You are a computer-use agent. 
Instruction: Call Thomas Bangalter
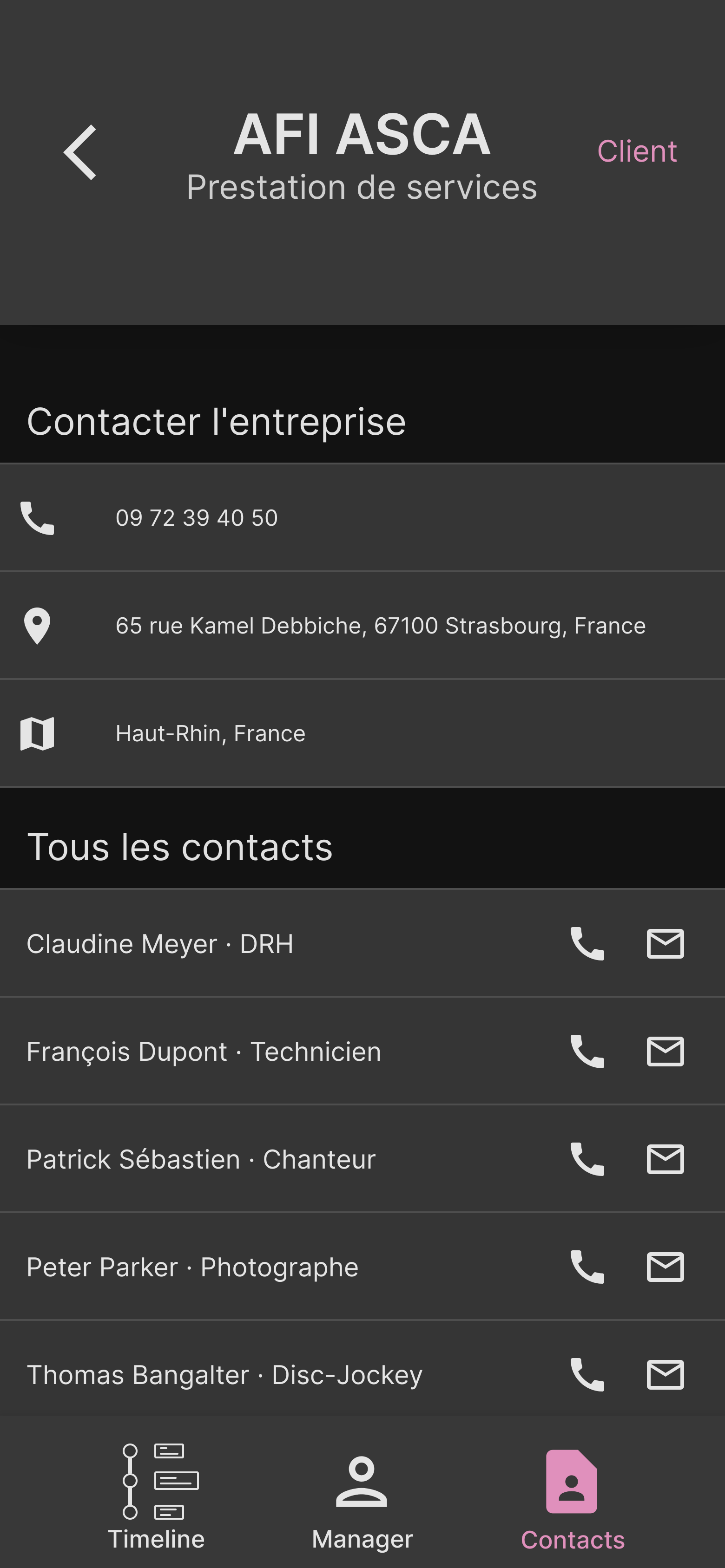click(x=587, y=1374)
